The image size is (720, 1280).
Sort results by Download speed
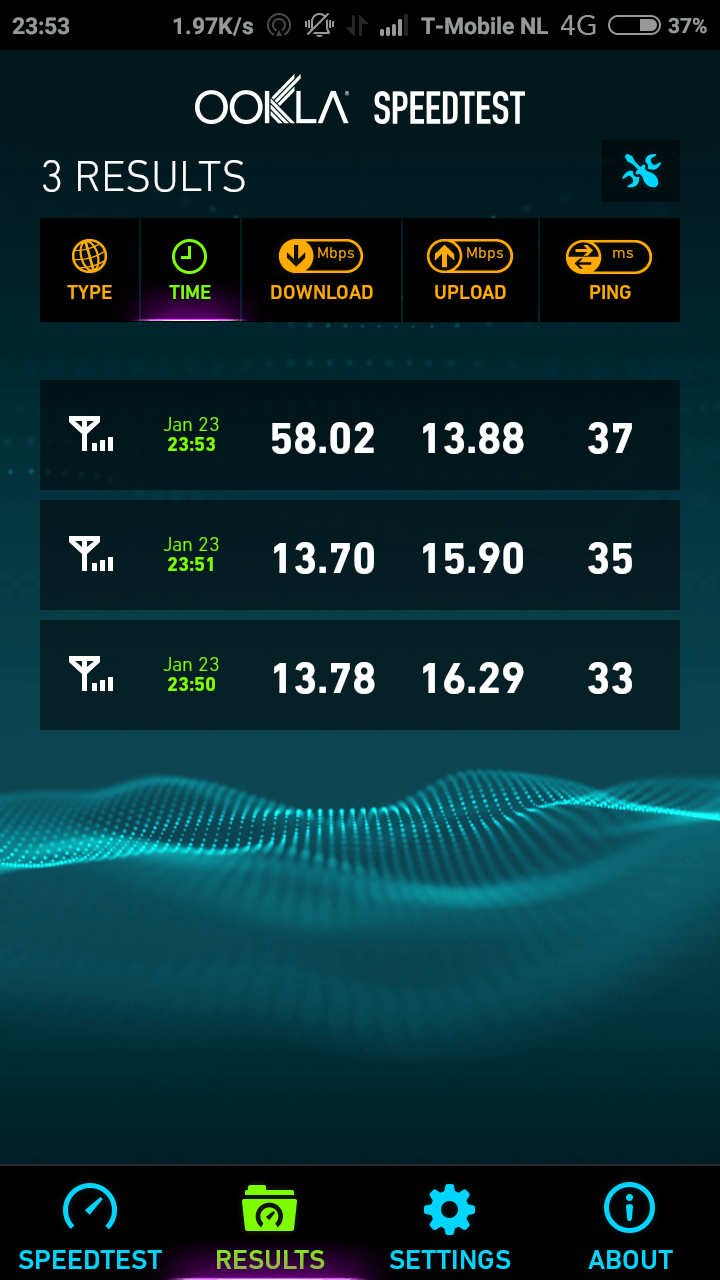(x=321, y=270)
